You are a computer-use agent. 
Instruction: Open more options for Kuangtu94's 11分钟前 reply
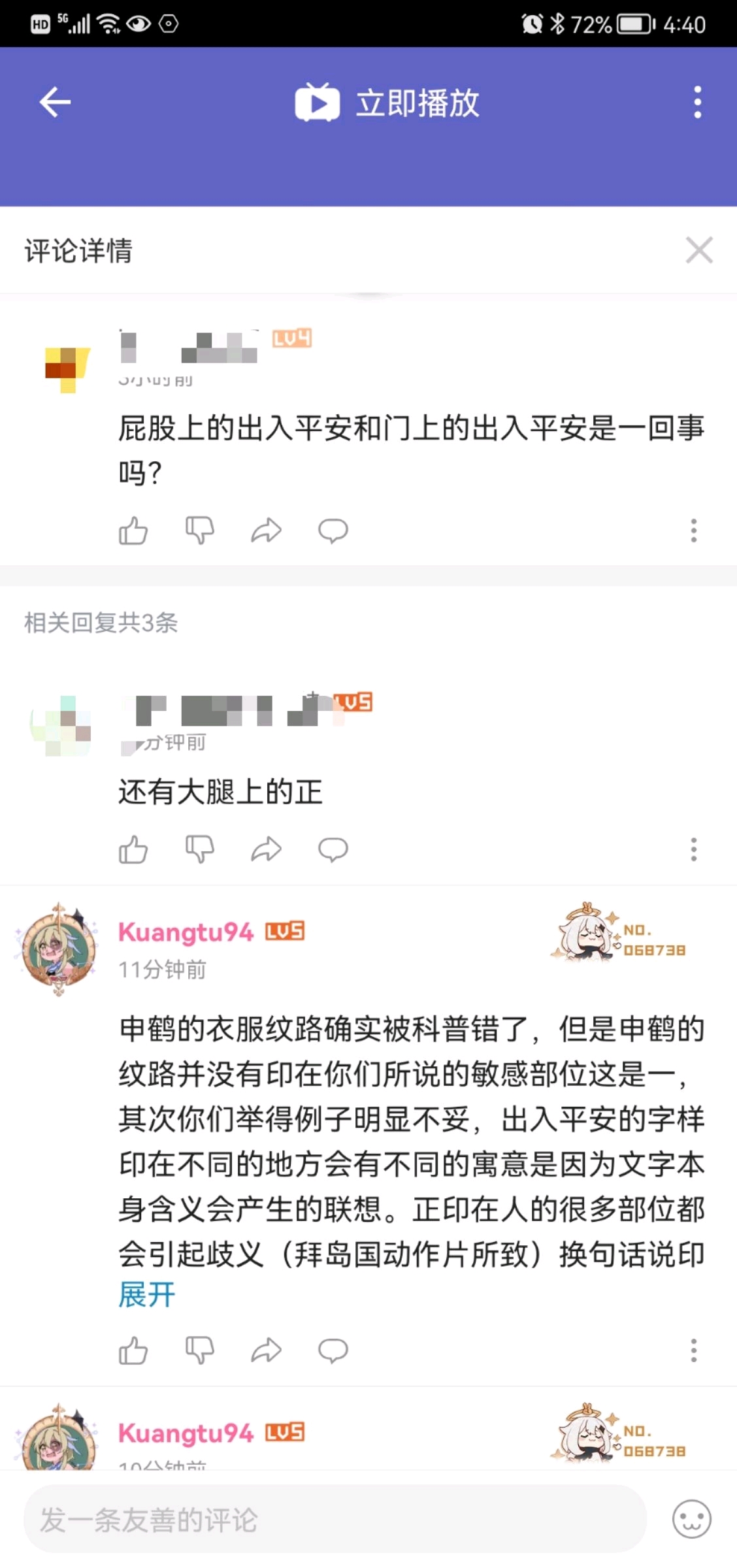[x=693, y=1350]
